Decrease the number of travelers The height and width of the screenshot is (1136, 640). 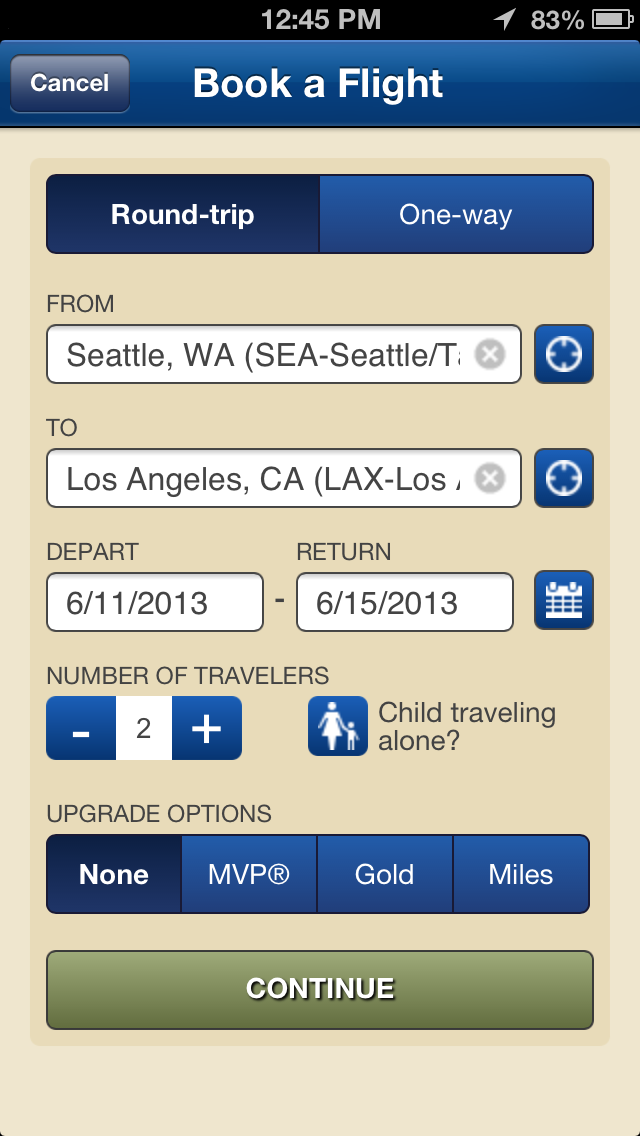pyautogui.click(x=81, y=728)
